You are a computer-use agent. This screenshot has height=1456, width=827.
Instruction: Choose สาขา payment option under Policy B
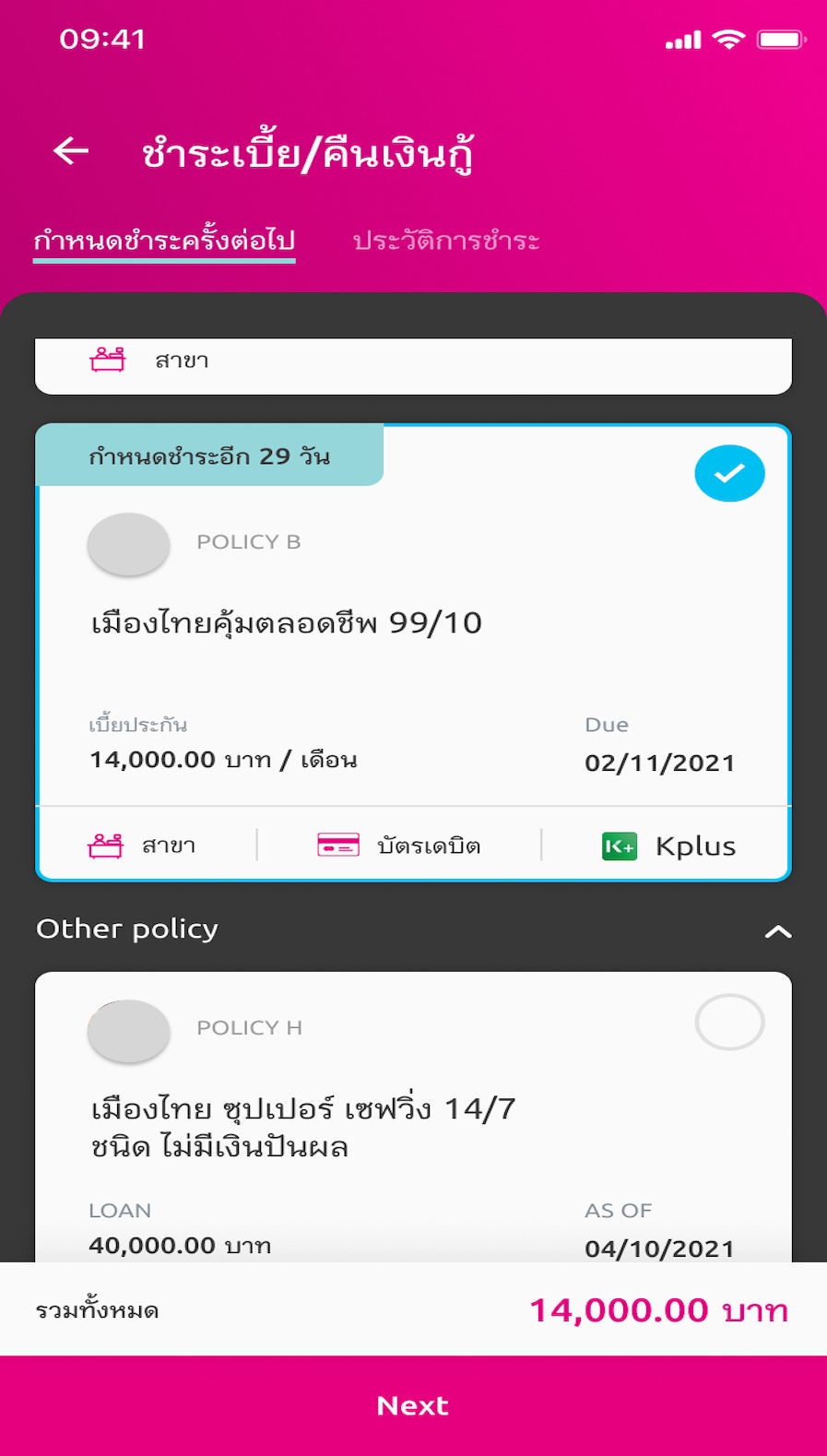[x=143, y=846]
